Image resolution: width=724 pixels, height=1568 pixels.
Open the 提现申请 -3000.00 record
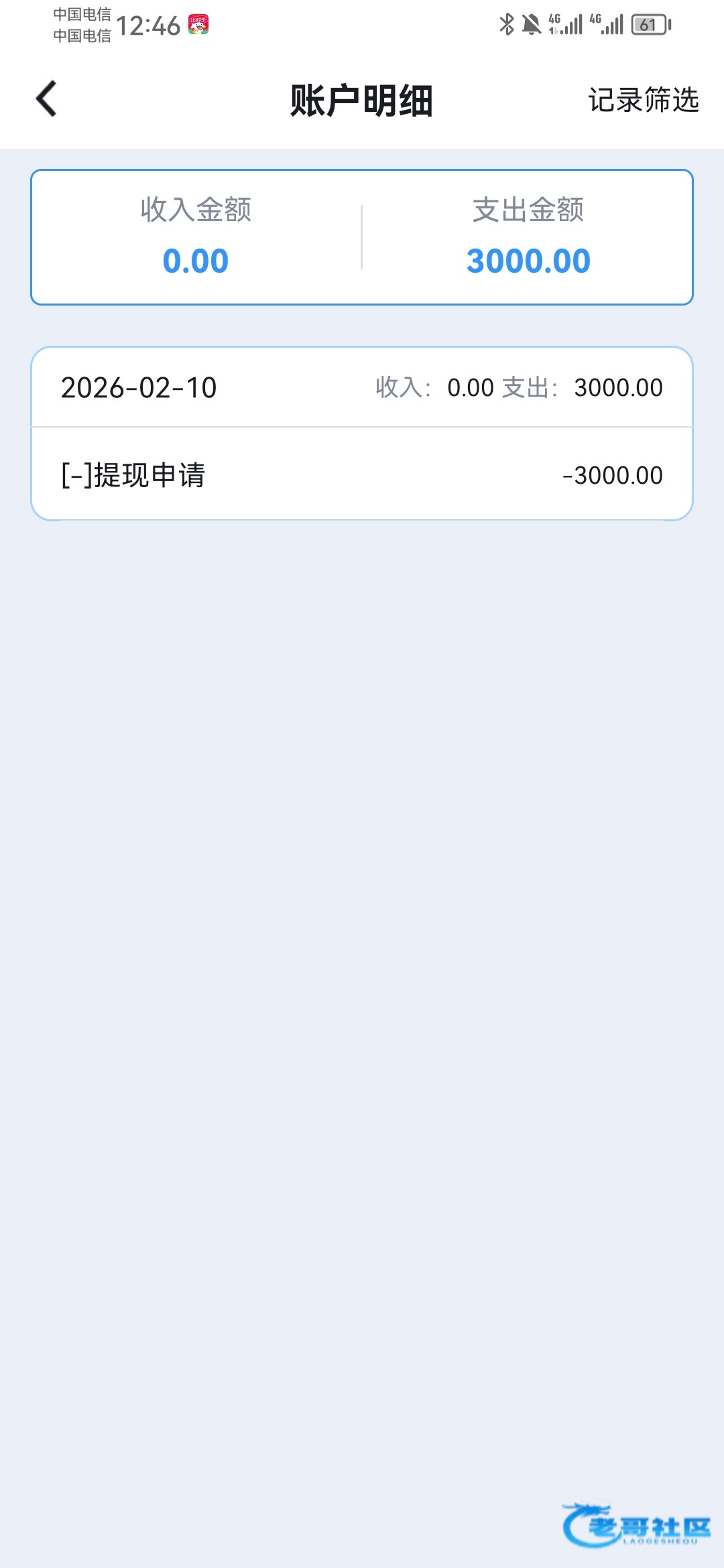pyautogui.click(x=362, y=474)
